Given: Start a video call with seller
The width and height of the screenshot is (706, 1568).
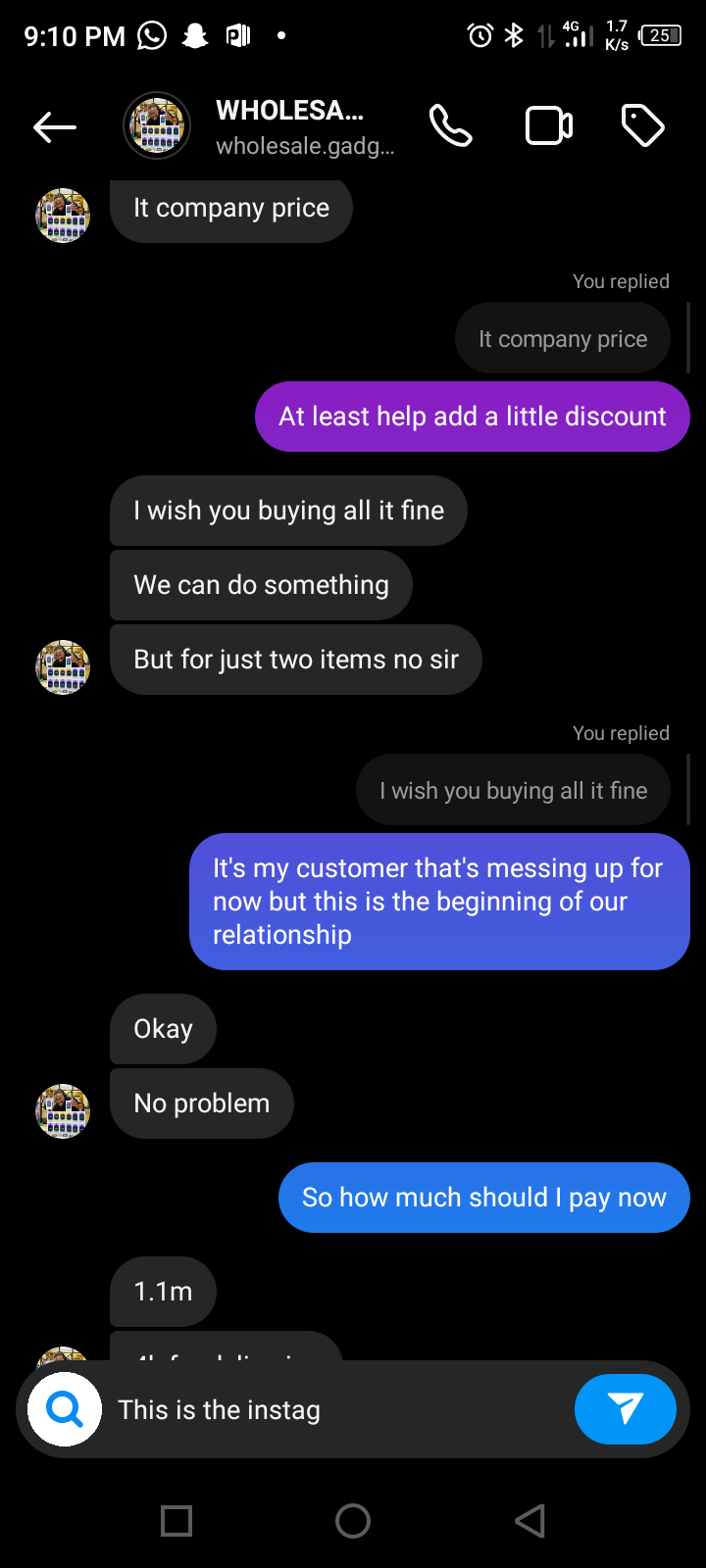Looking at the screenshot, I should pos(549,126).
